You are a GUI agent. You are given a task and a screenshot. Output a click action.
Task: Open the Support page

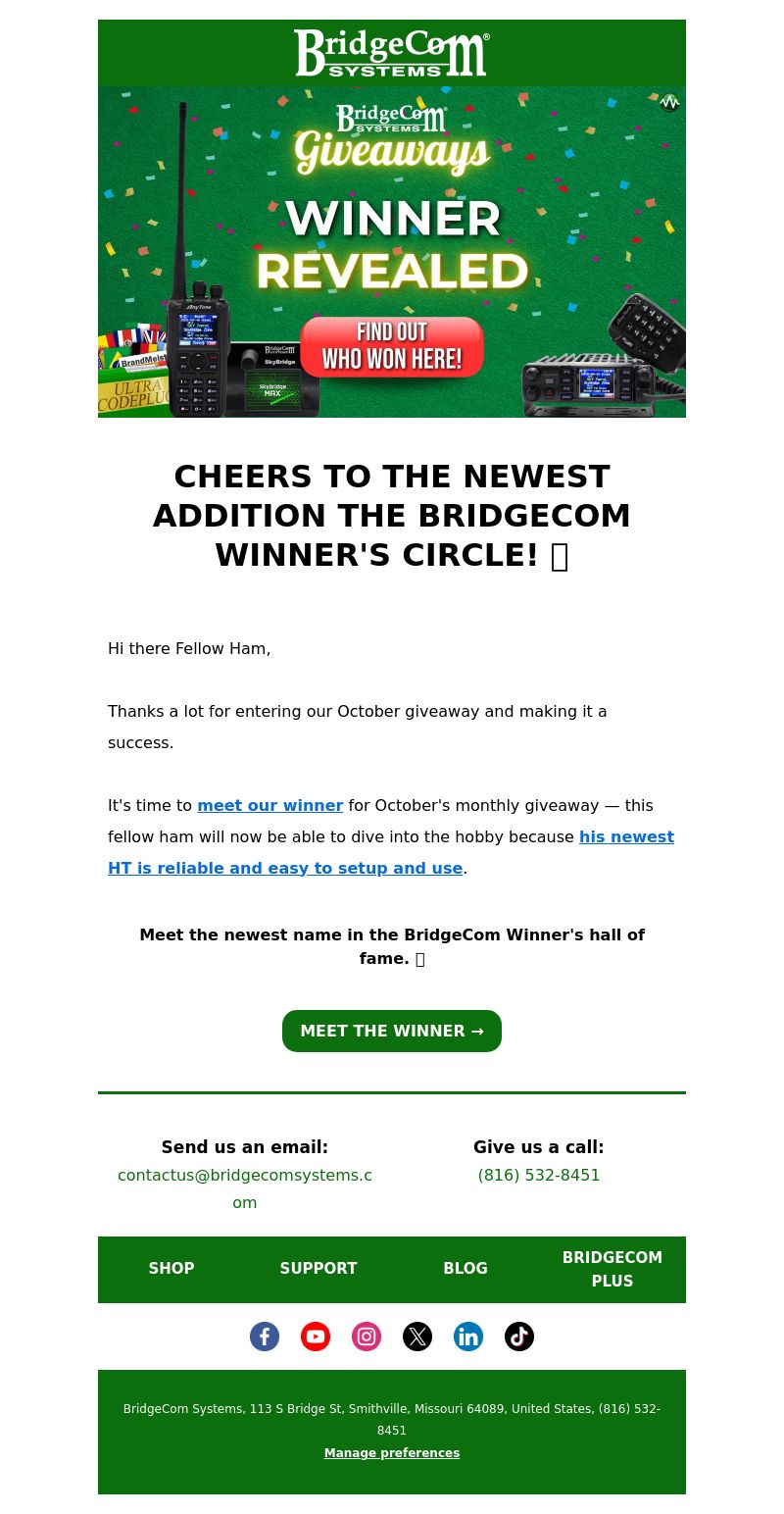point(318,1269)
